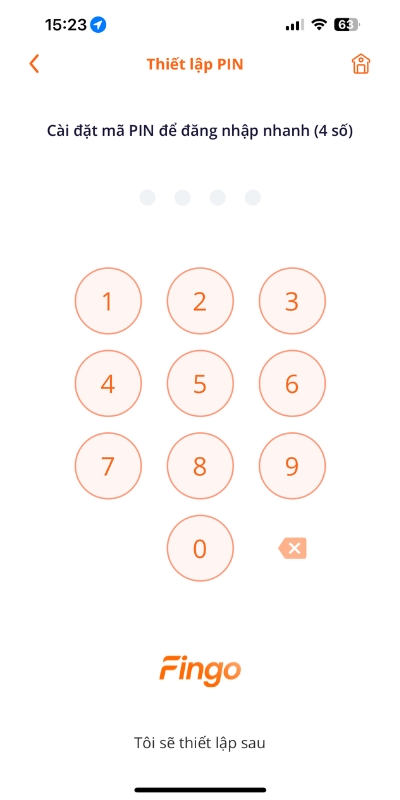The image size is (400, 800).
Task: Enter digit 0 on the keypad
Action: pyautogui.click(x=200, y=548)
